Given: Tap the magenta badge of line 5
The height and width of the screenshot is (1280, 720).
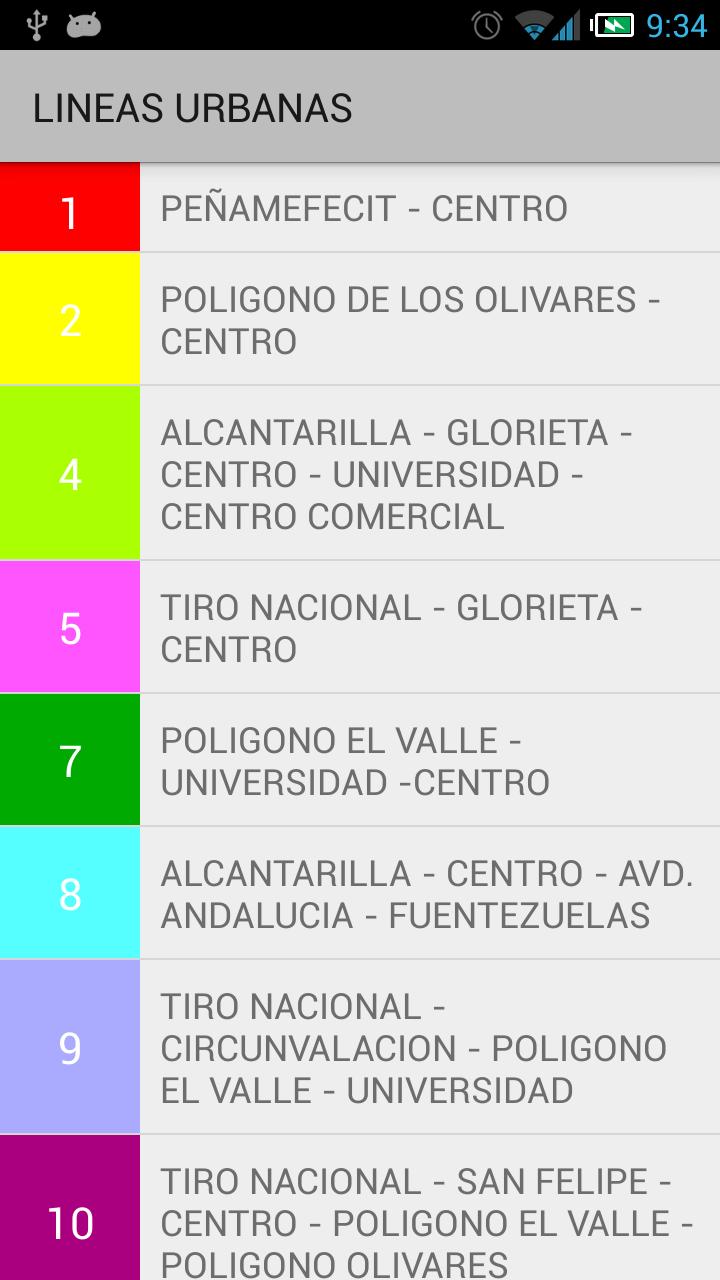Looking at the screenshot, I should point(70,627).
